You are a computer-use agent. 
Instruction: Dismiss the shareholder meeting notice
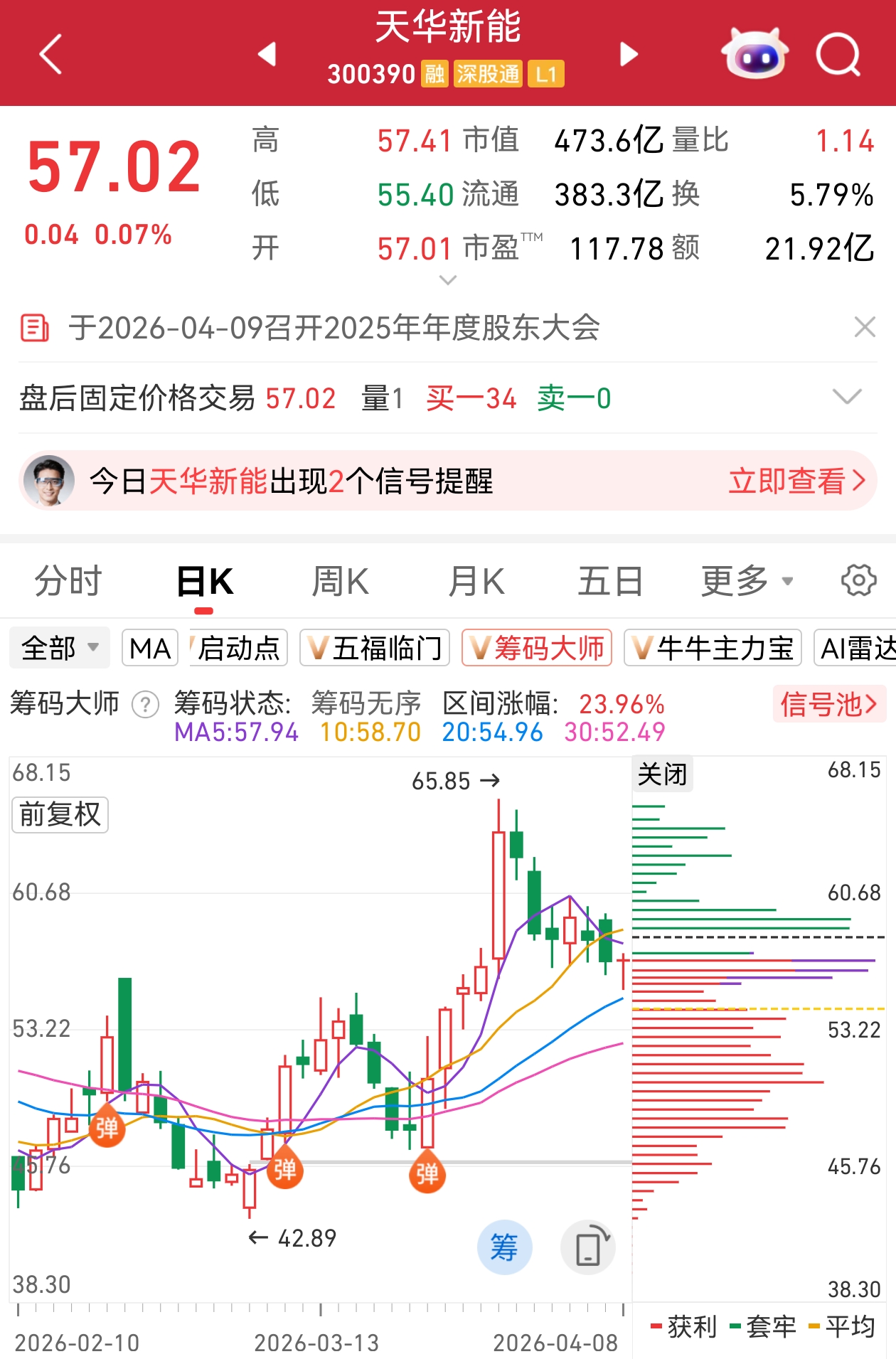click(864, 328)
